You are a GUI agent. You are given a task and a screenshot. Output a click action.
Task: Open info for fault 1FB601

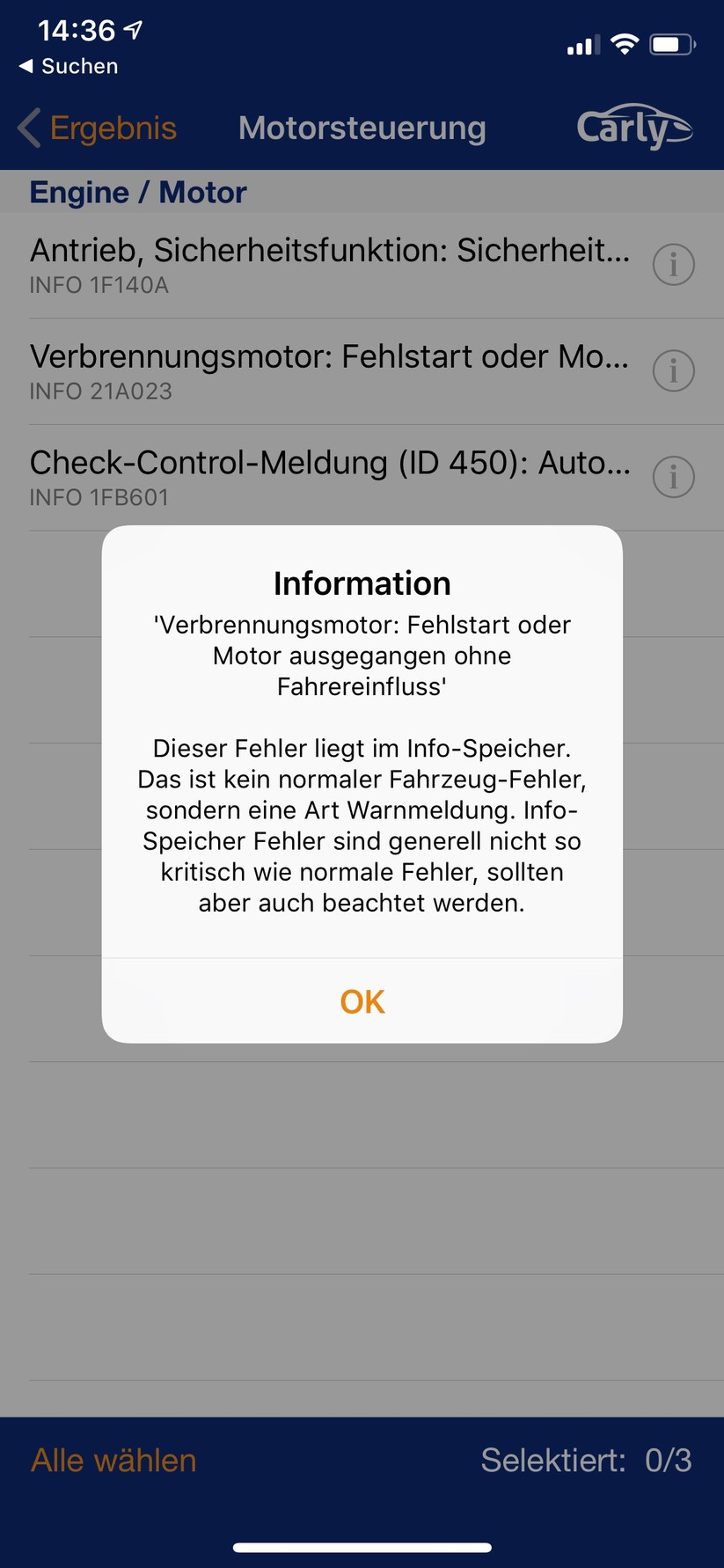pos(673,477)
